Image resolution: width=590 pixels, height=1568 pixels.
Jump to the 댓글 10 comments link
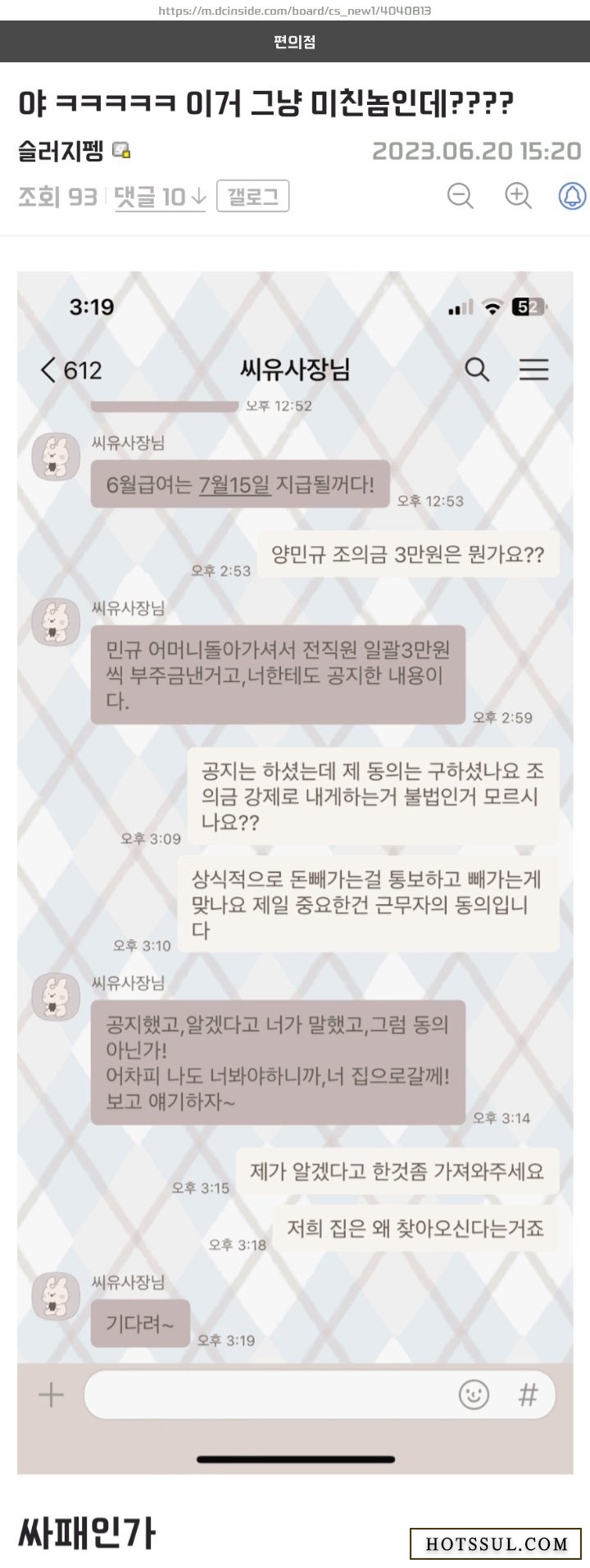tap(160, 197)
